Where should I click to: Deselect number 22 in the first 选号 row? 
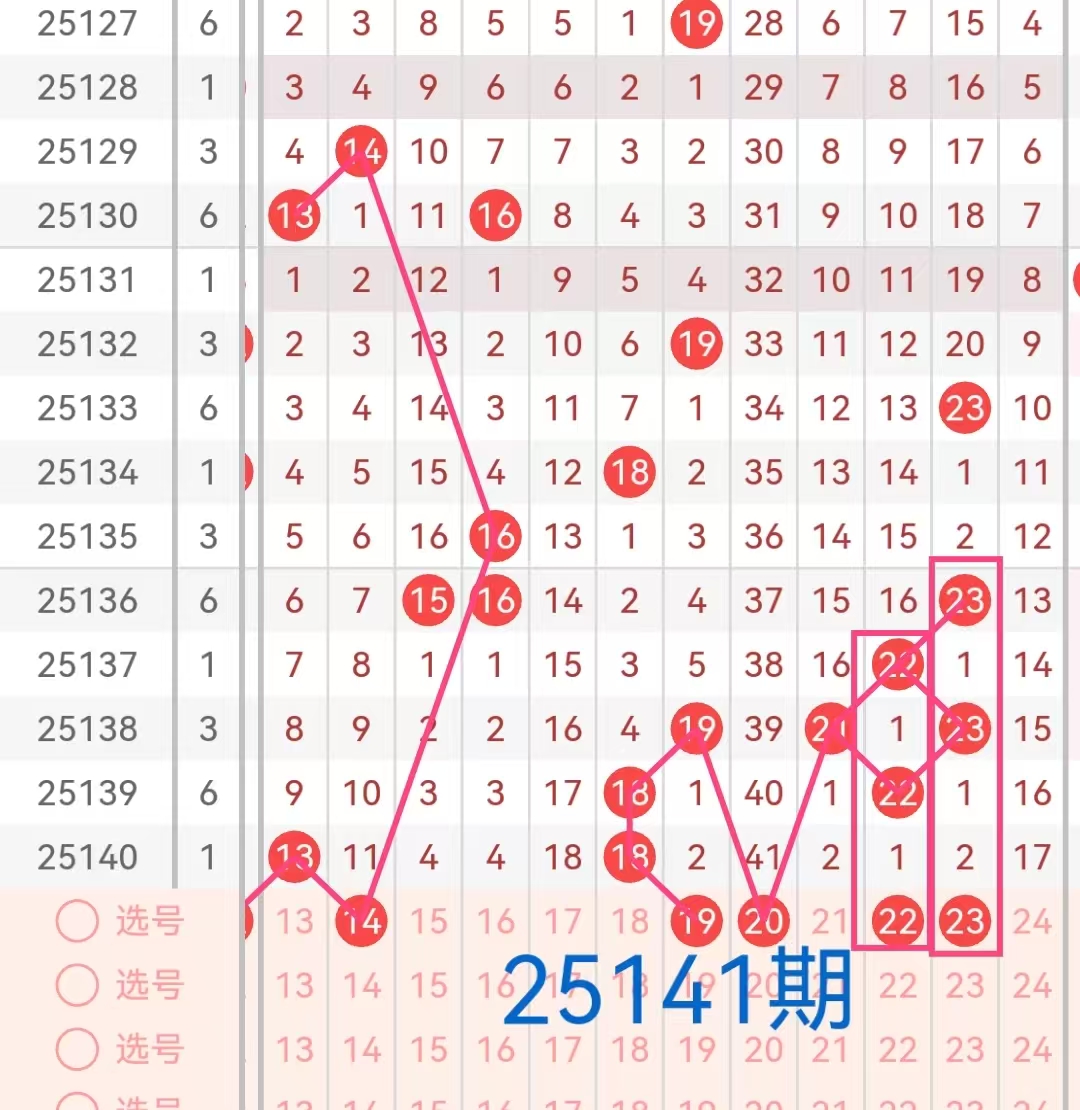coord(897,921)
